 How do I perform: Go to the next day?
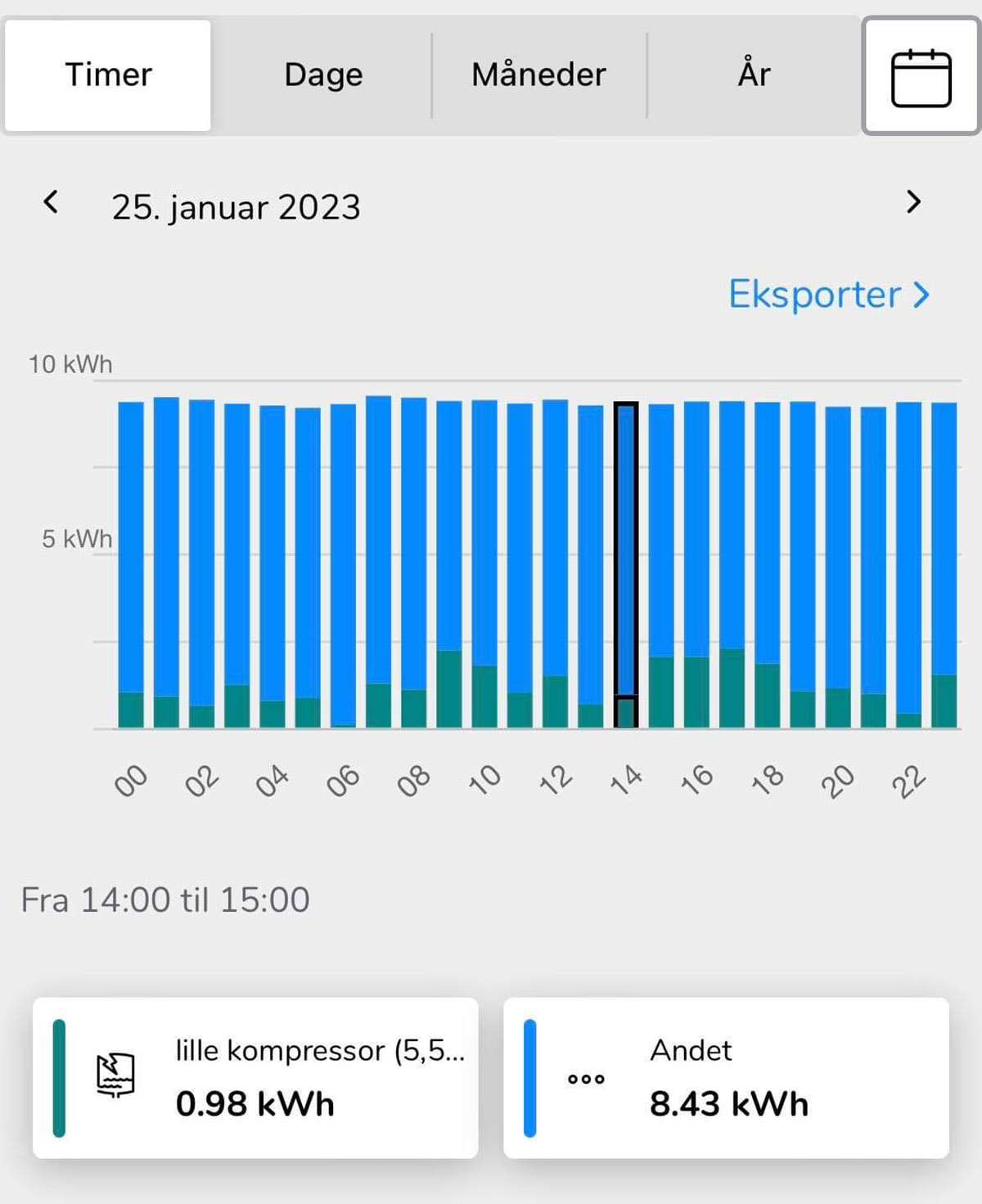[x=913, y=202]
